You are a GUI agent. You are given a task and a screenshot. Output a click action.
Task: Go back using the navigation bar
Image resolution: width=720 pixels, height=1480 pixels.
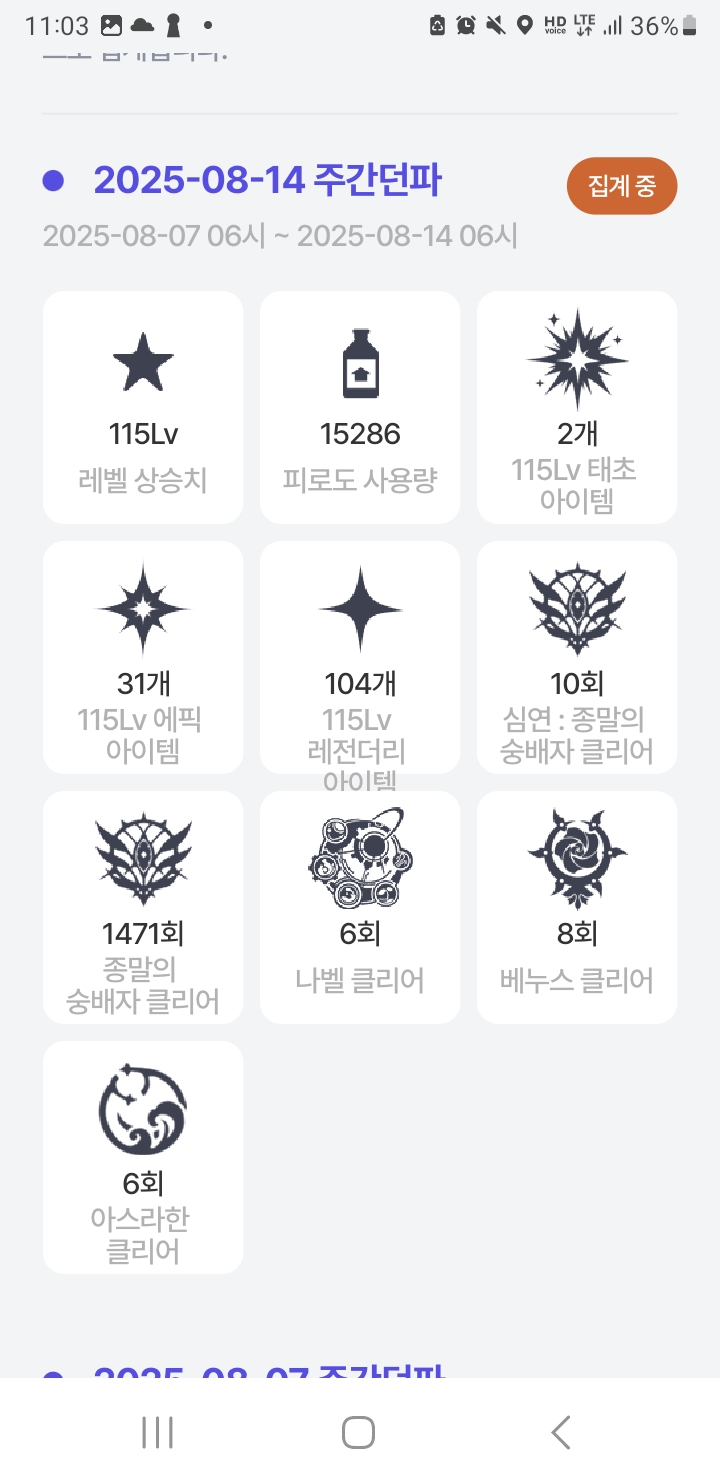[x=561, y=1432]
